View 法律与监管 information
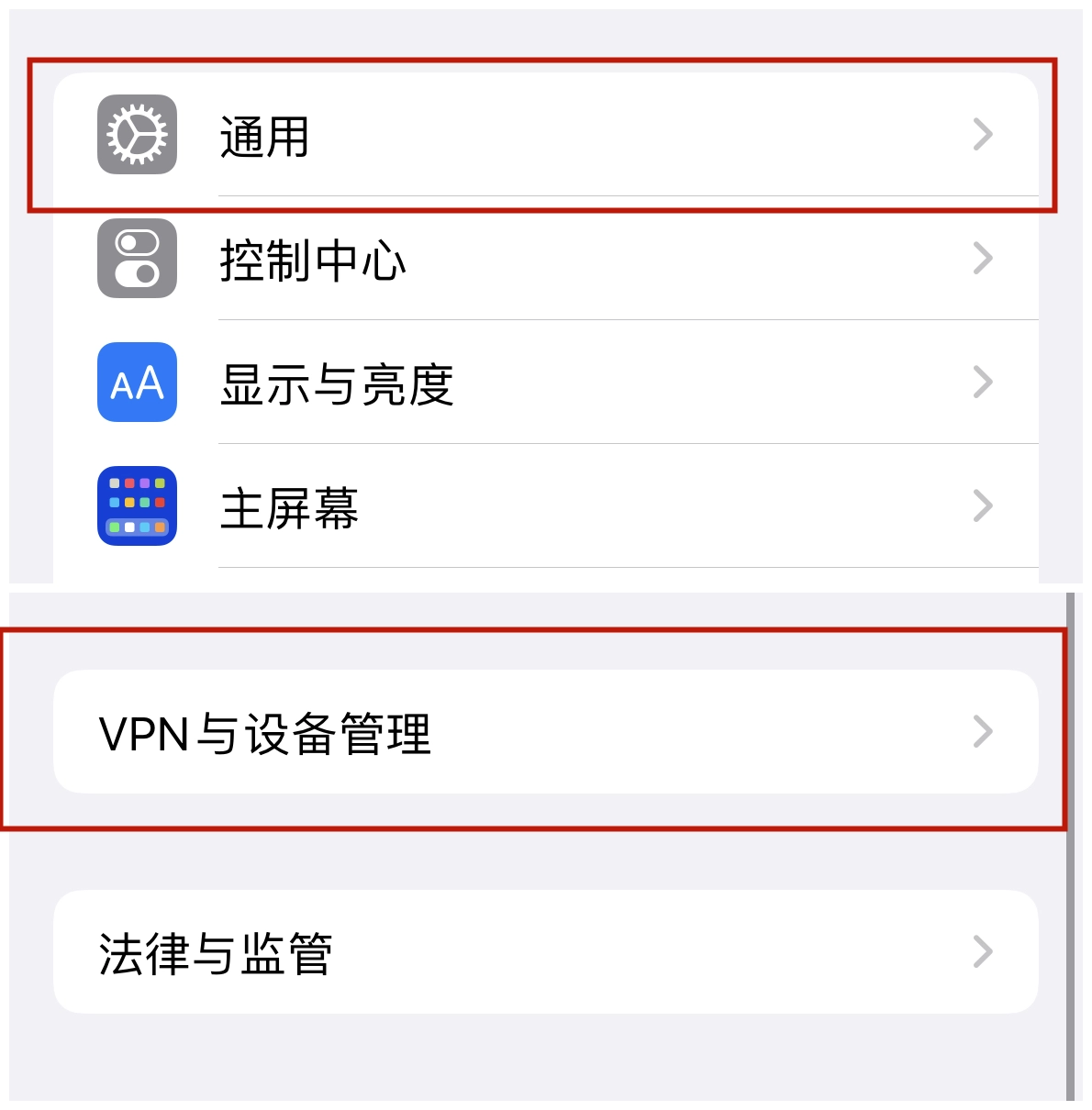Viewport: 1092px width, 1110px height. pos(545,953)
